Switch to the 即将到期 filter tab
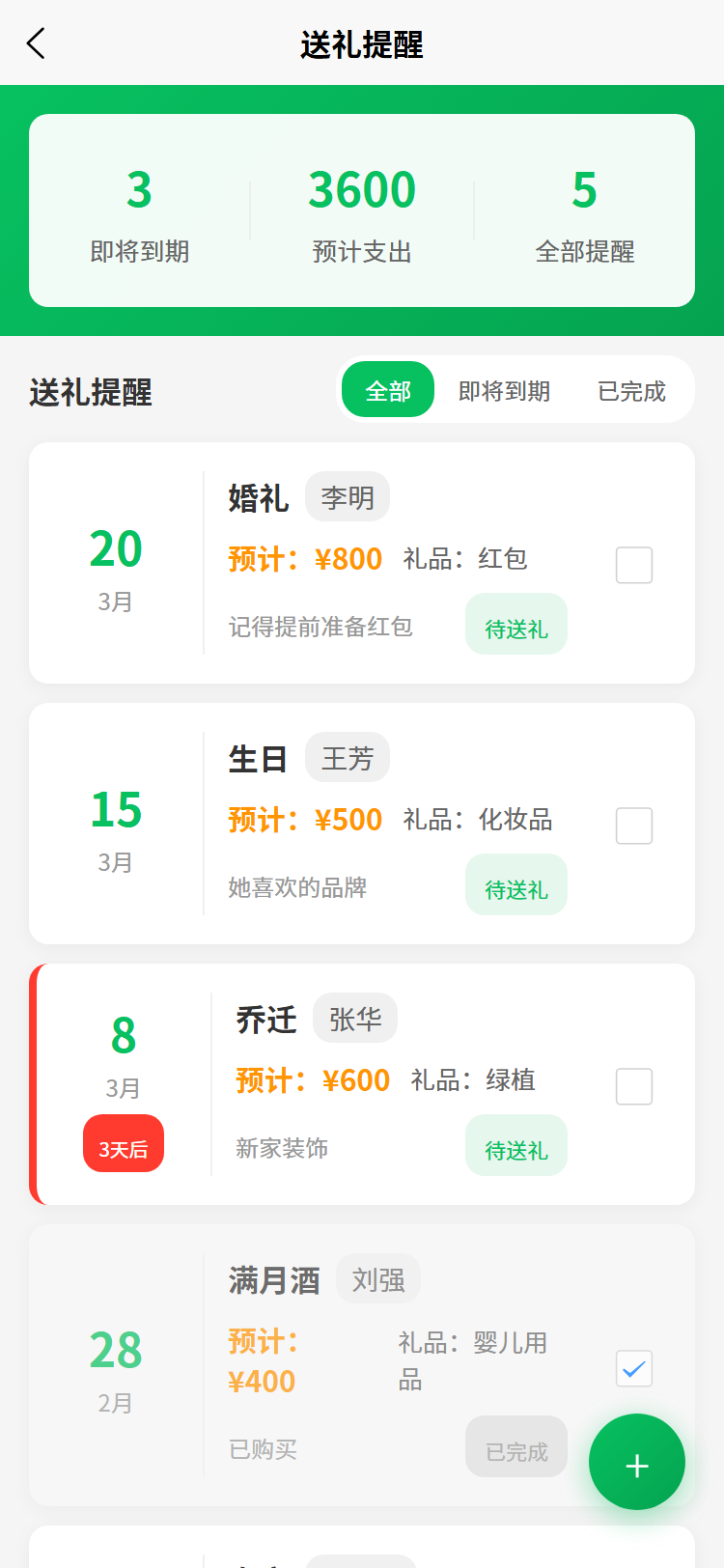Viewport: 724px width, 1568px height. point(502,390)
